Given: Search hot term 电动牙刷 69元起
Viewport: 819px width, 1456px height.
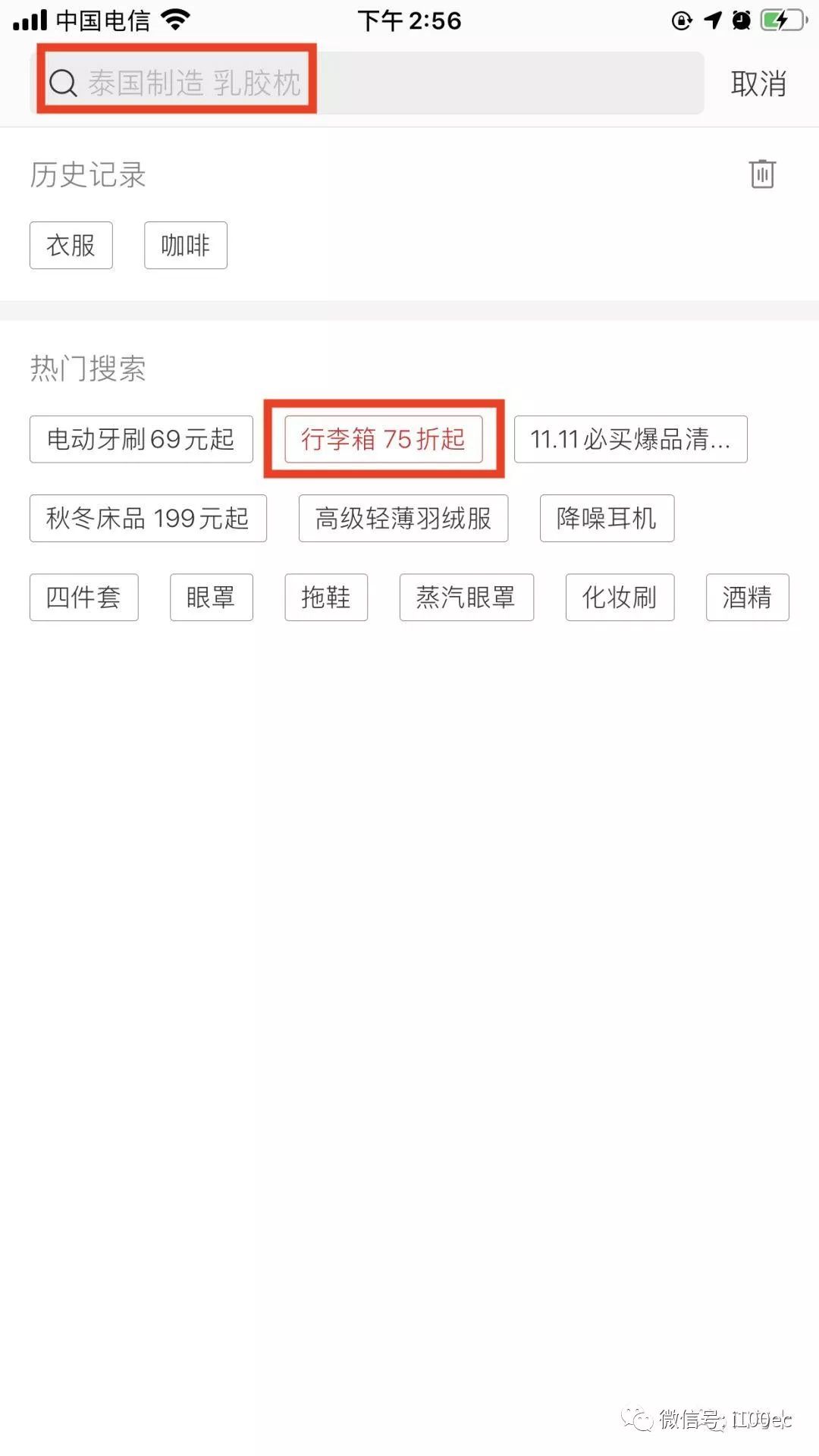Looking at the screenshot, I should 141,439.
